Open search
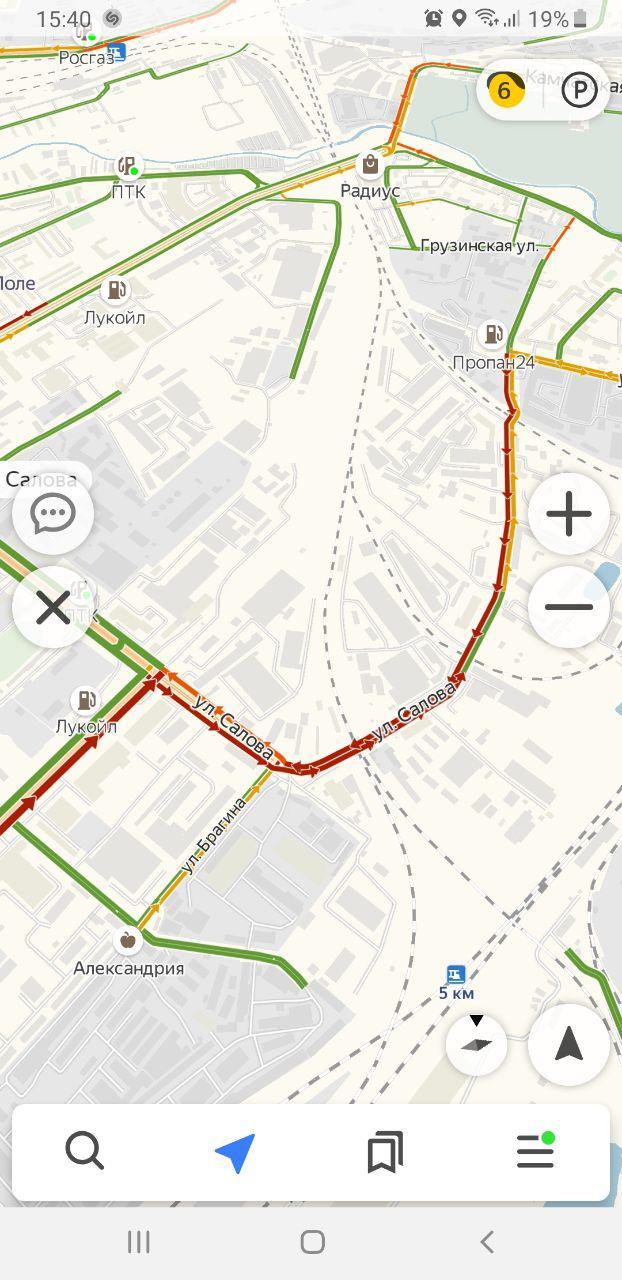Viewport: 622px width, 1280px height. tap(85, 1152)
